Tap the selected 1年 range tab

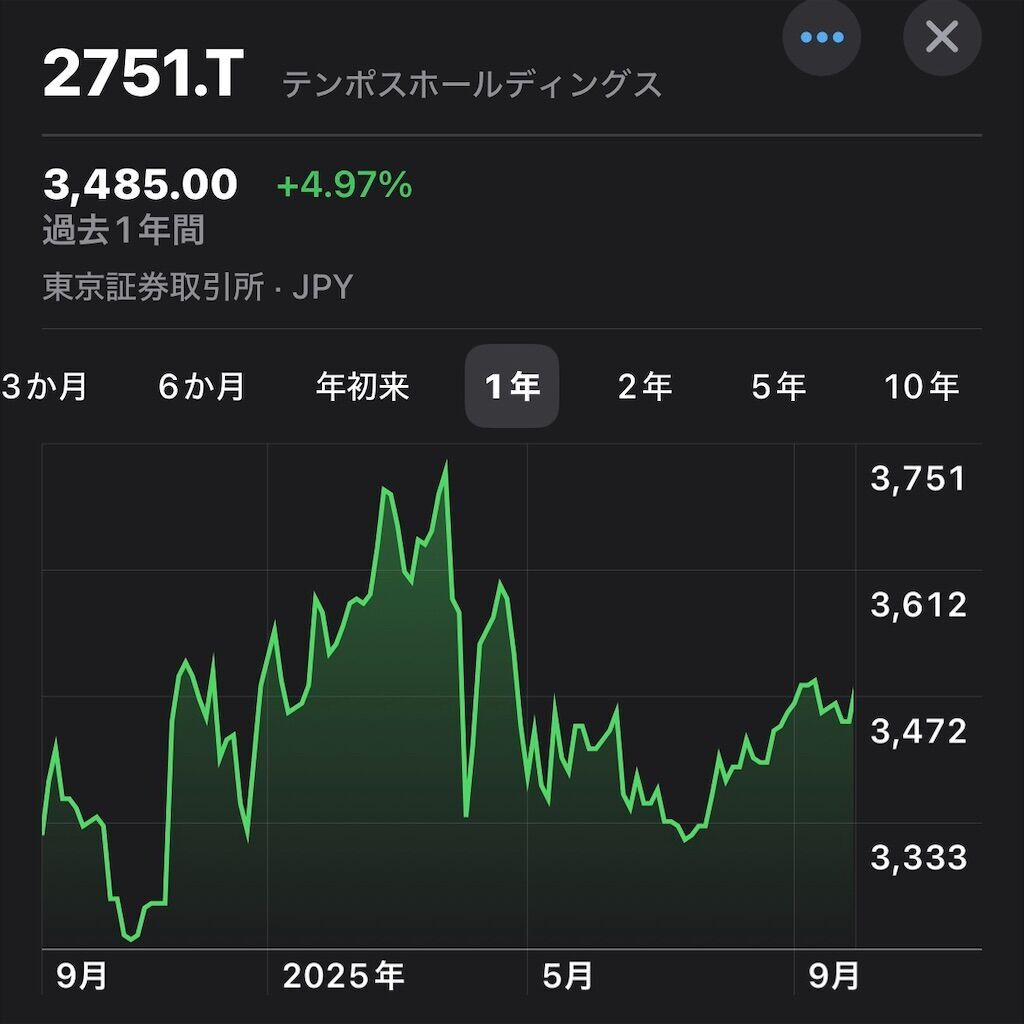click(512, 387)
